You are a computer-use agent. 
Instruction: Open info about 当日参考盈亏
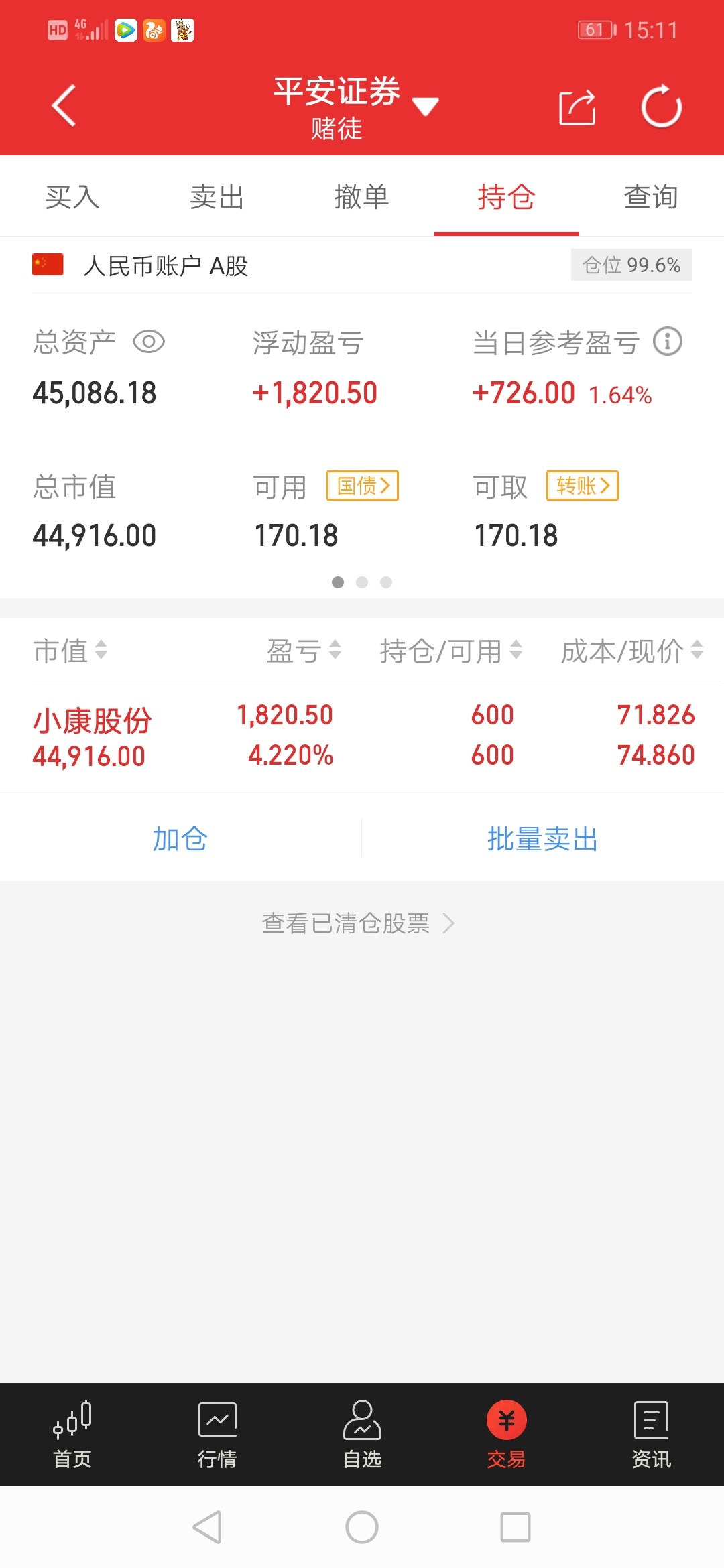(668, 342)
